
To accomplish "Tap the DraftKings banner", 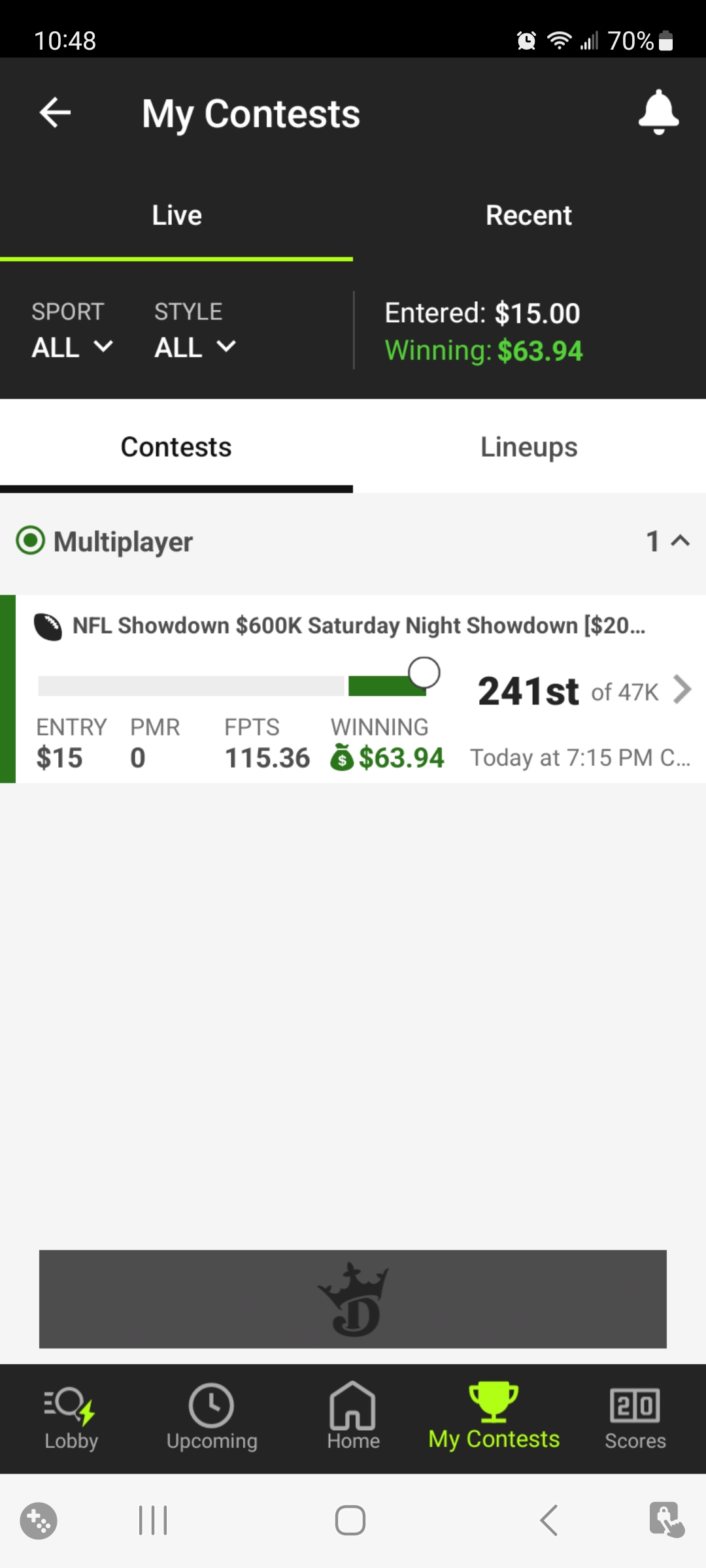I will pos(353,1299).
